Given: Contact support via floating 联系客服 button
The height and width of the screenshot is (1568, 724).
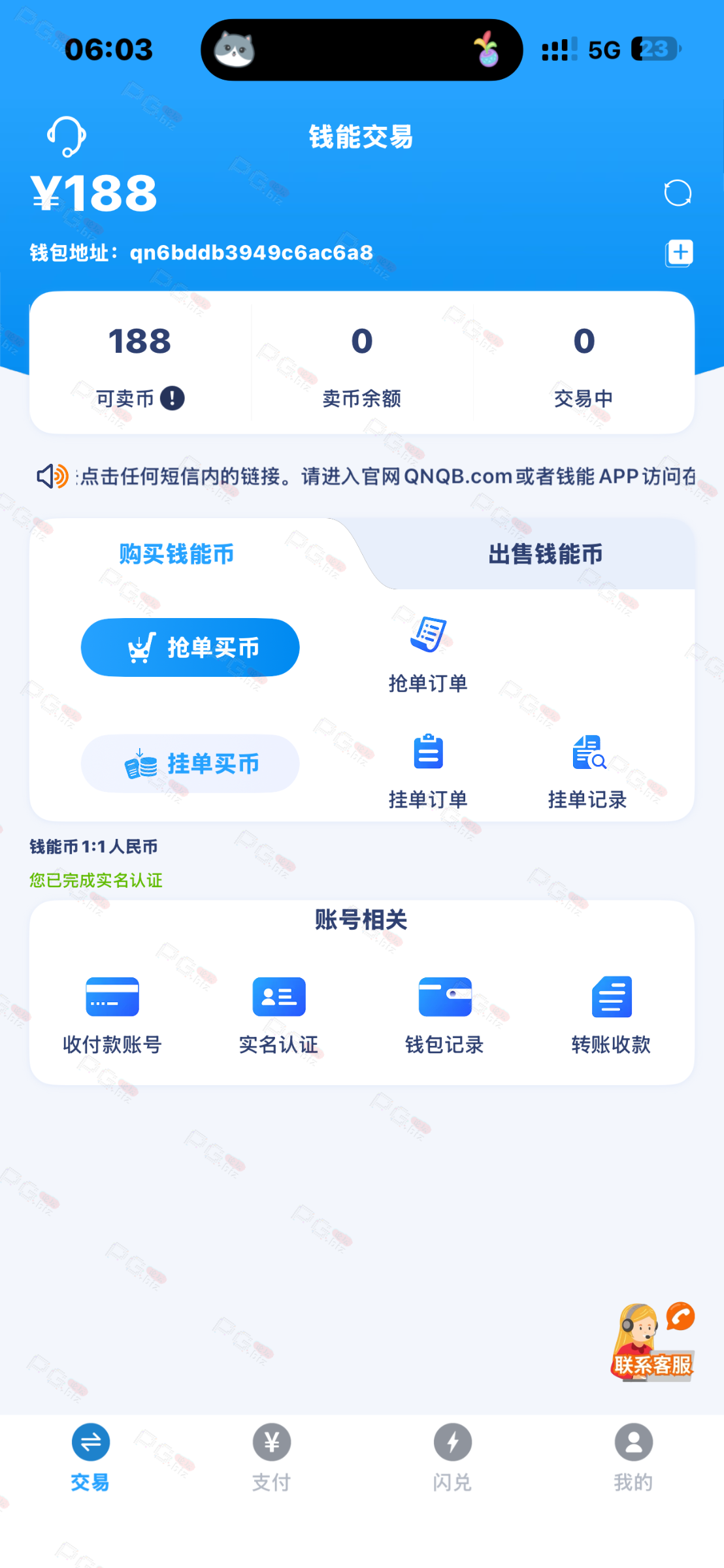Looking at the screenshot, I should coord(653,1341).
